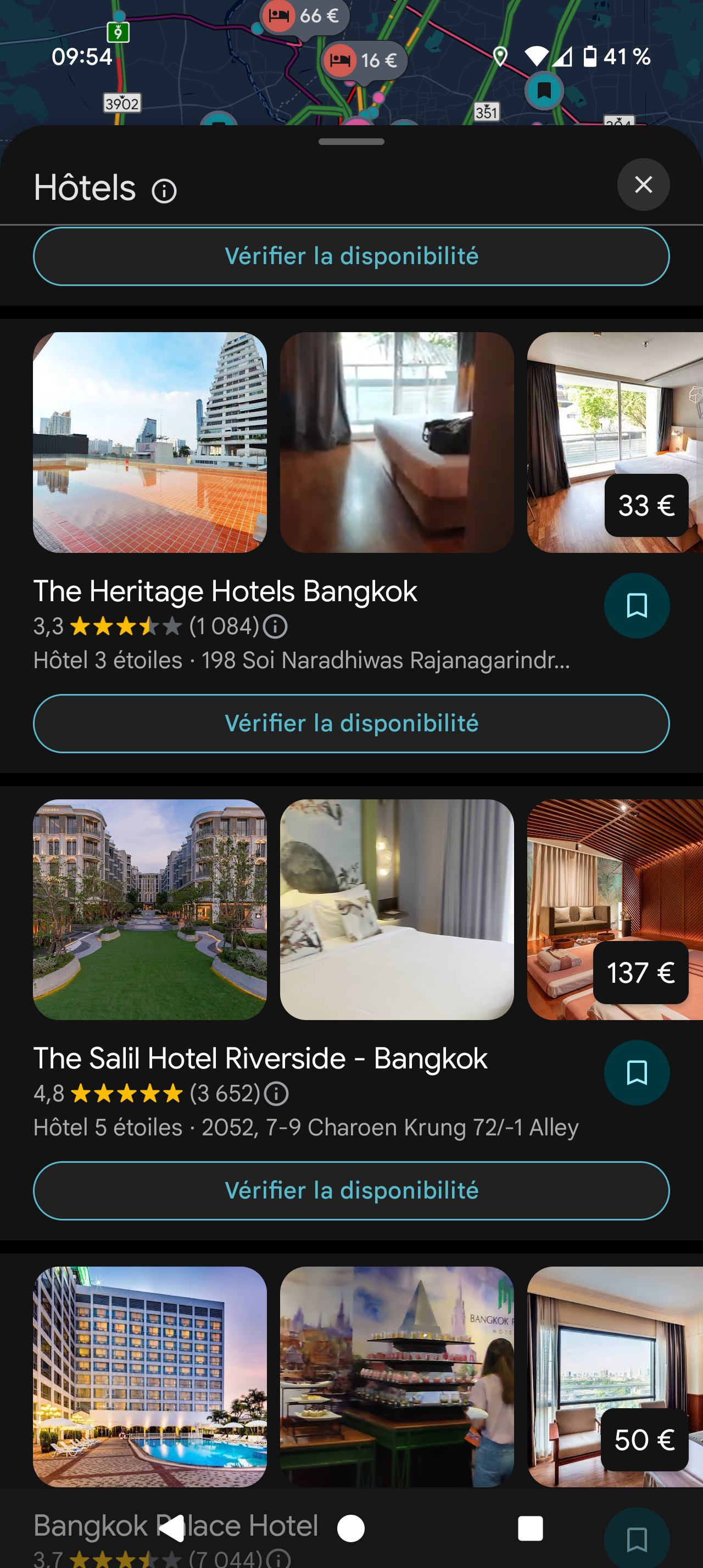This screenshot has height=1568, width=703.
Task: Show rating info for The Heritage Hotels
Action: [276, 626]
